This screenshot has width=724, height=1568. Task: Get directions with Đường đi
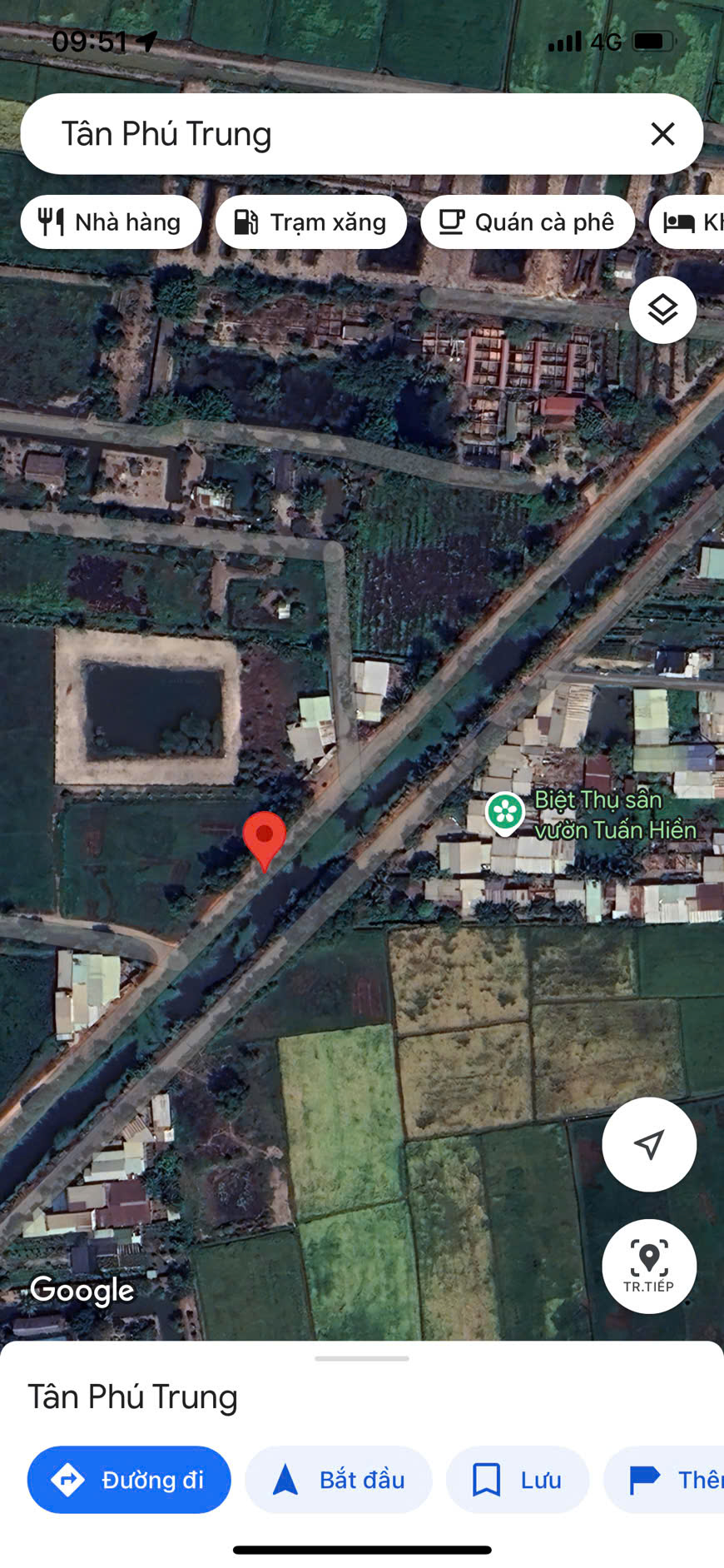click(129, 1480)
